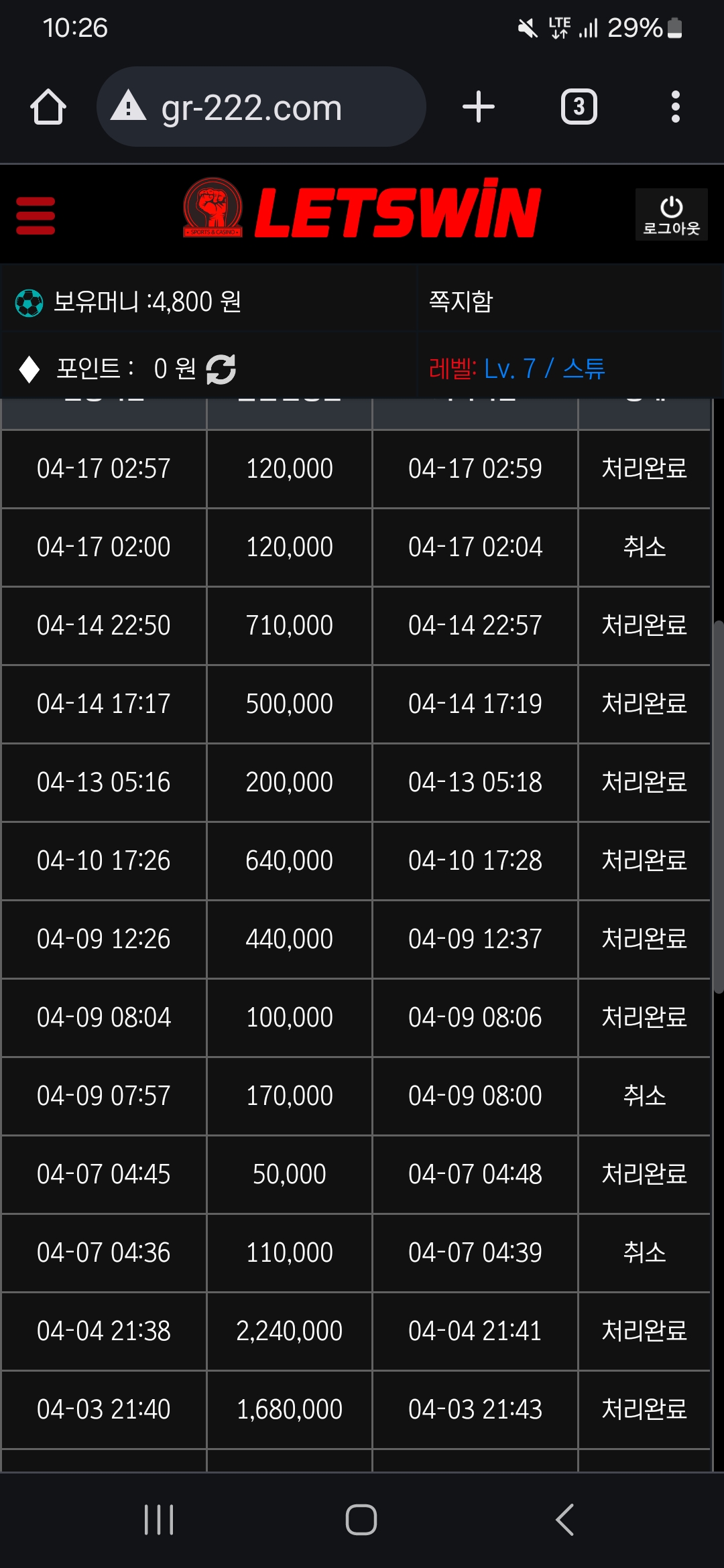Go back with system back button
The width and height of the screenshot is (724, 1568).
[565, 1519]
